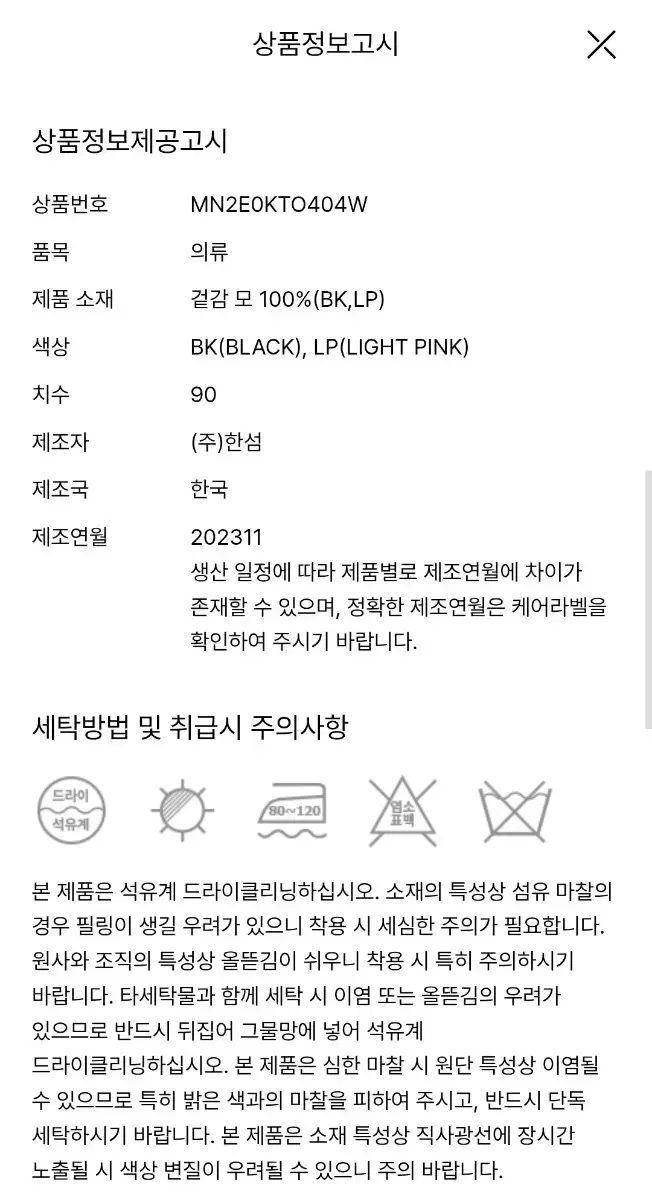Close the 상품정보고시 panel
This screenshot has width=652, height=1200.
click(x=601, y=45)
